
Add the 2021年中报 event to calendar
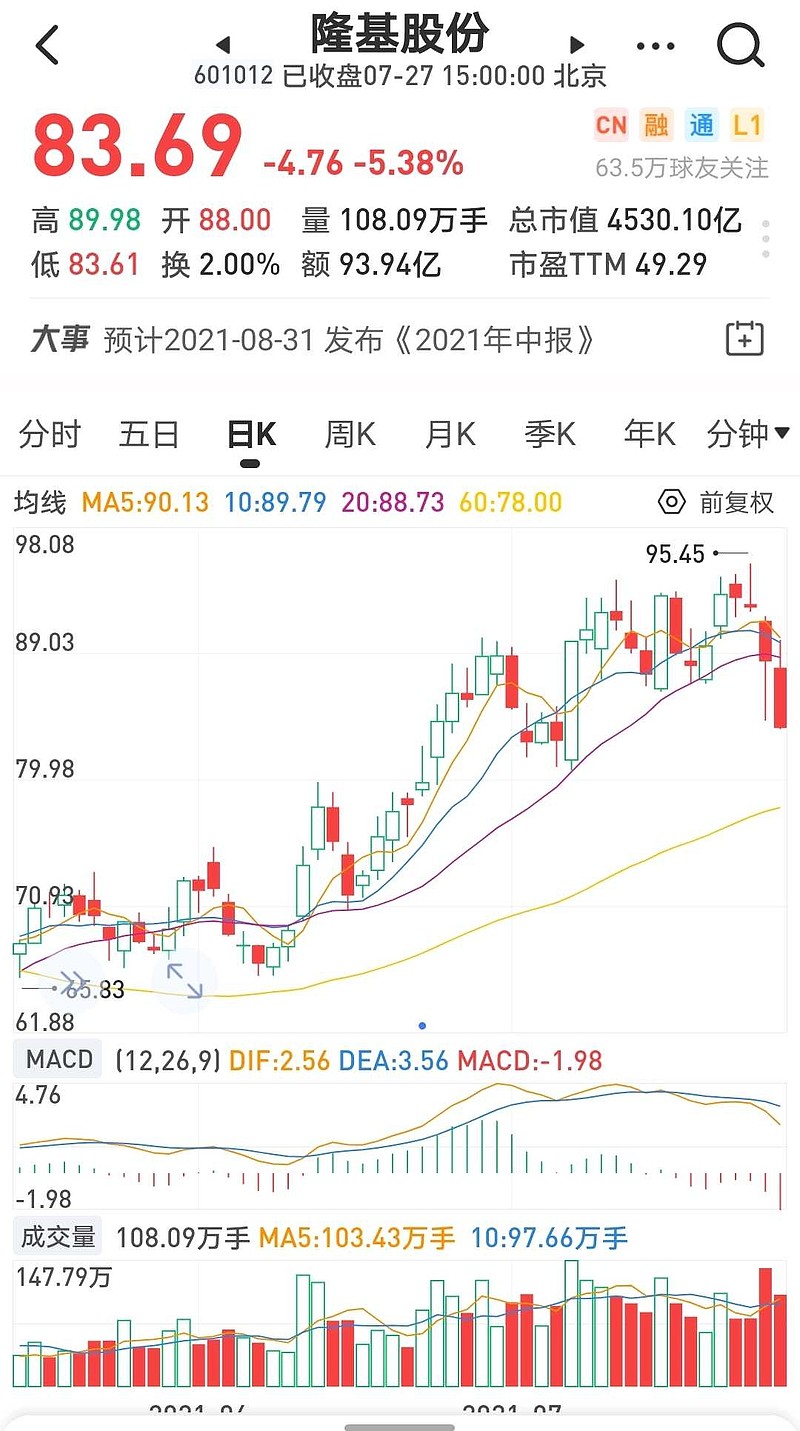click(744, 339)
